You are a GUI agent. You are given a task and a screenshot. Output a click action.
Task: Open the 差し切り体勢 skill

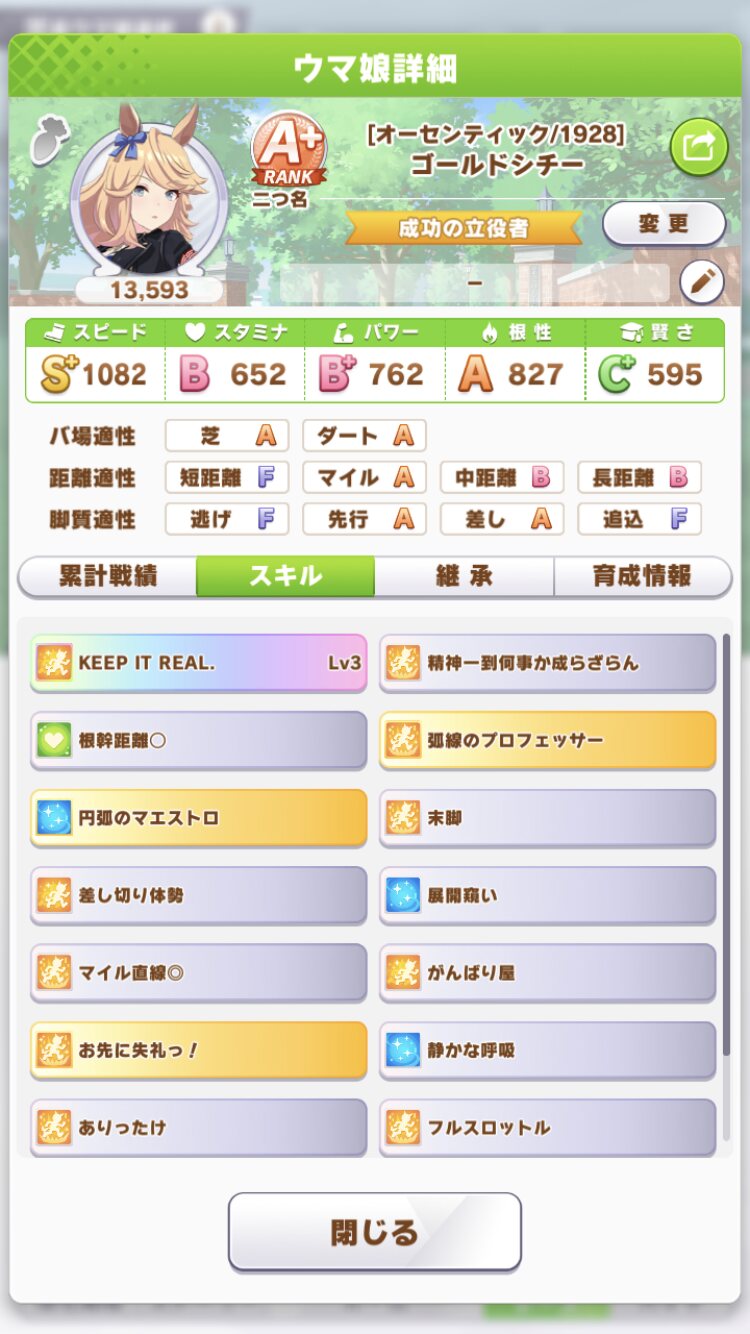point(198,895)
